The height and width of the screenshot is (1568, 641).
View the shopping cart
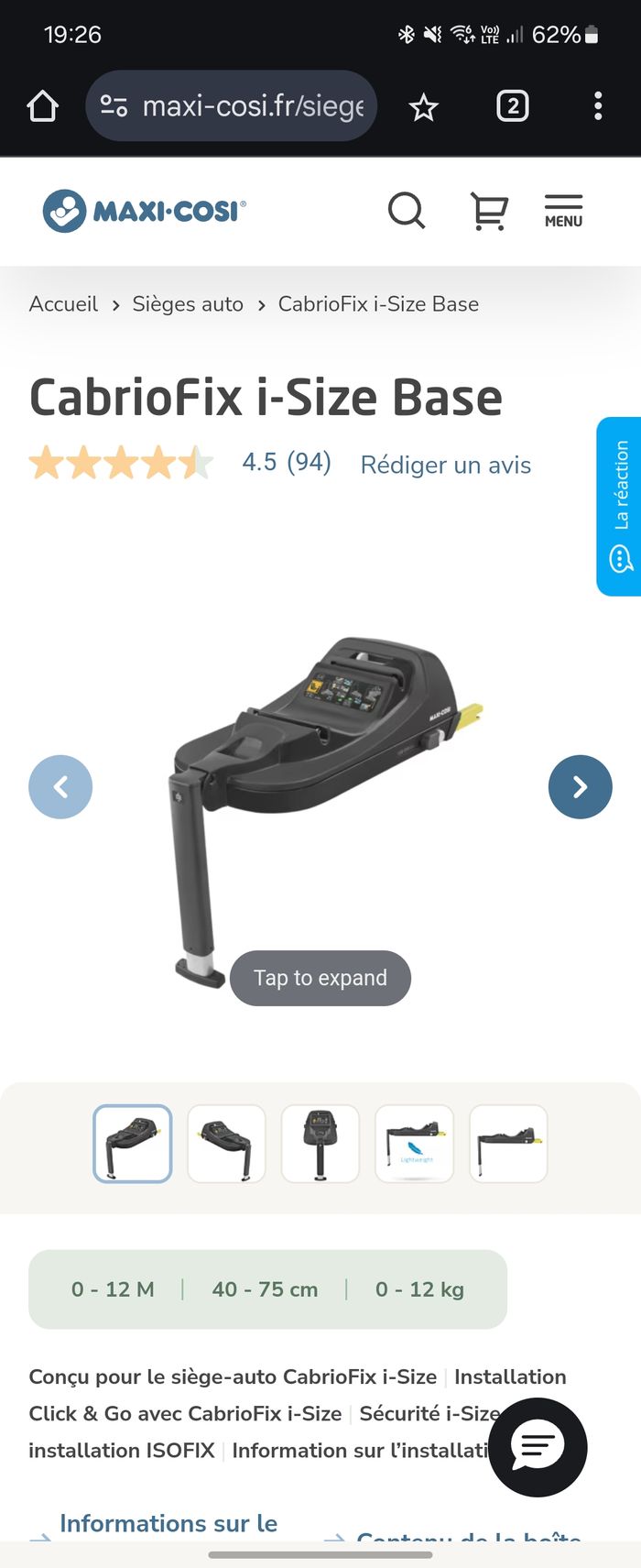[489, 211]
